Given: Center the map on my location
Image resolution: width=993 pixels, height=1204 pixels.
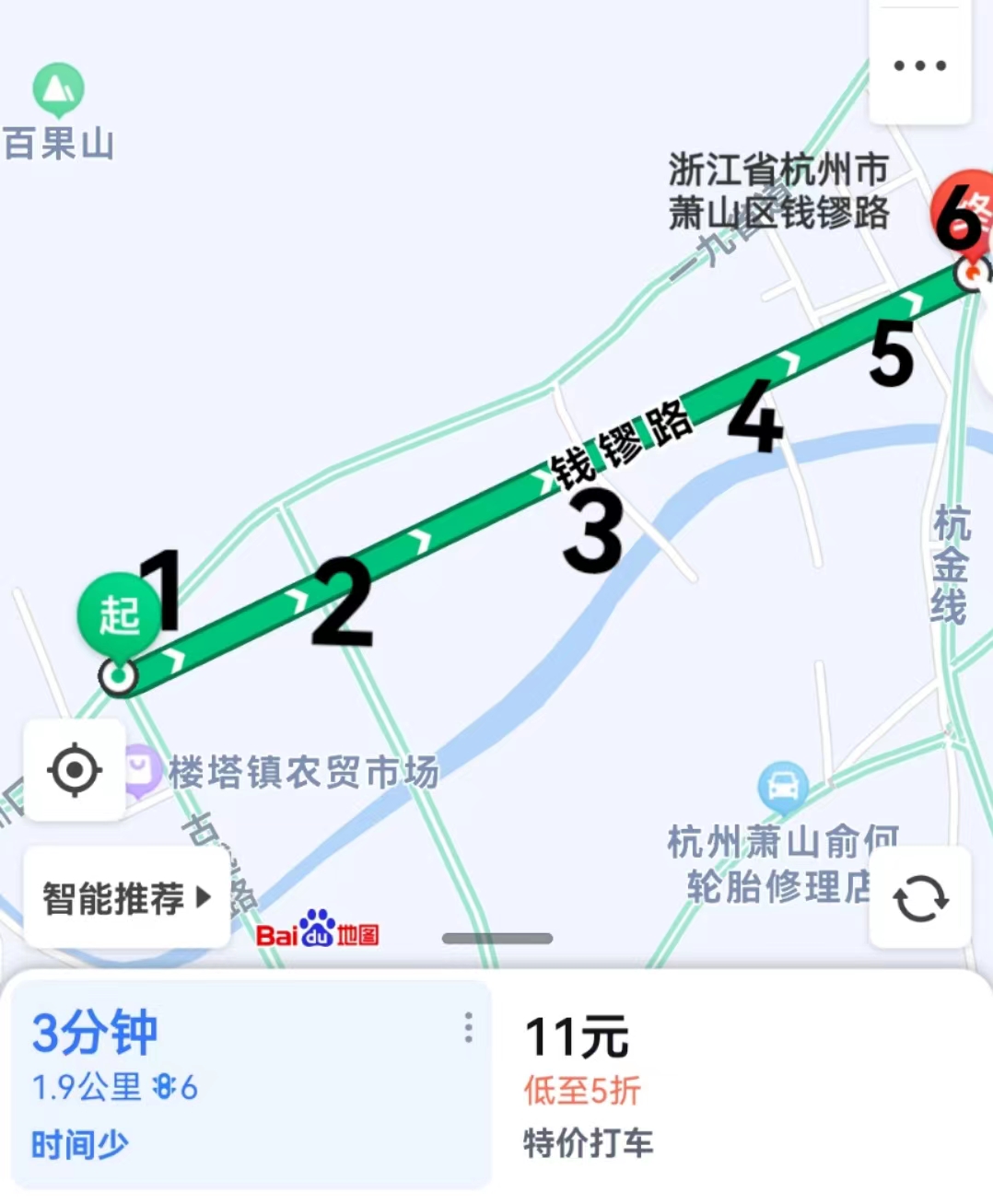Looking at the screenshot, I should pyautogui.click(x=75, y=770).
